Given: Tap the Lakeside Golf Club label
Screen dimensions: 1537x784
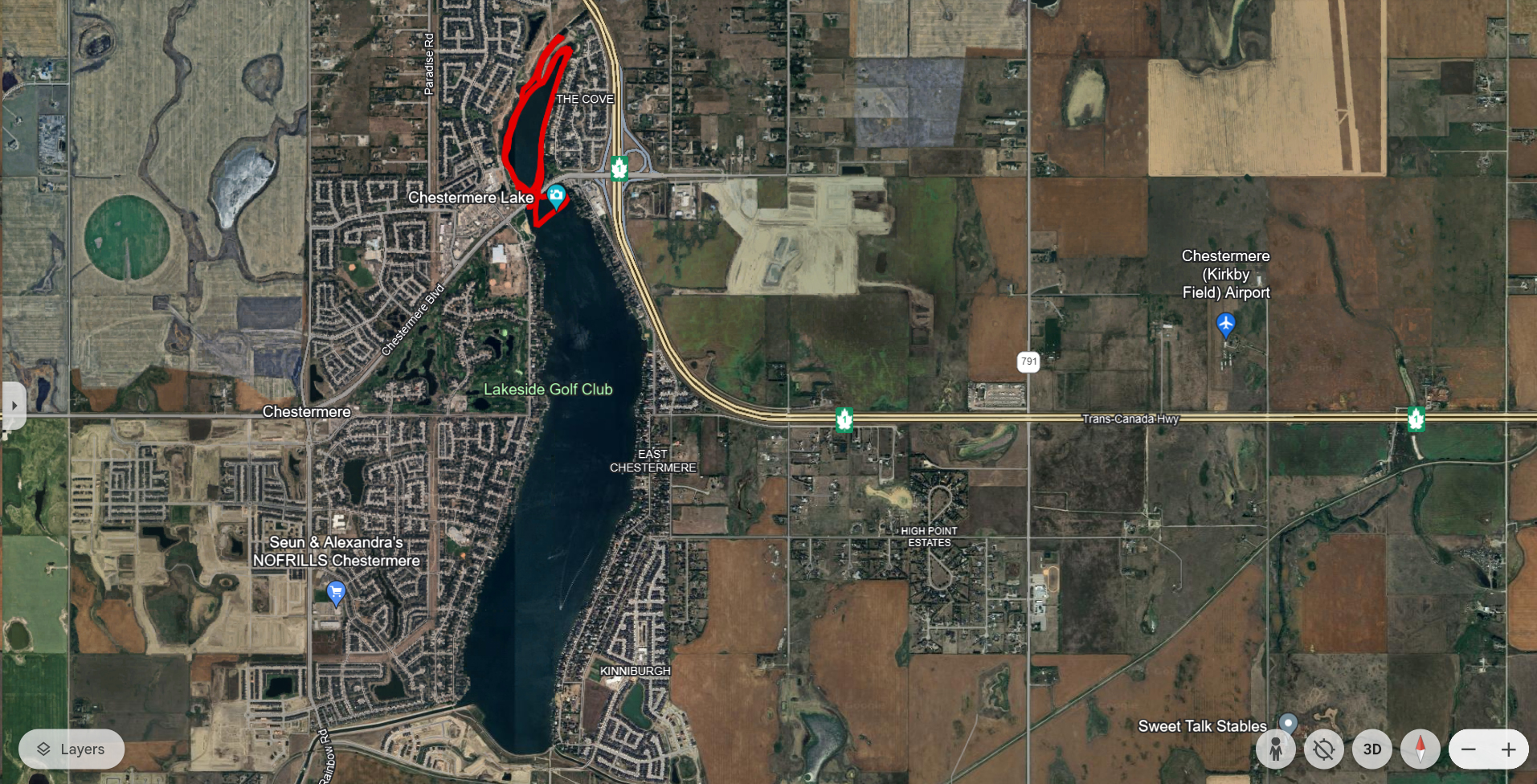Looking at the screenshot, I should click(x=548, y=390).
